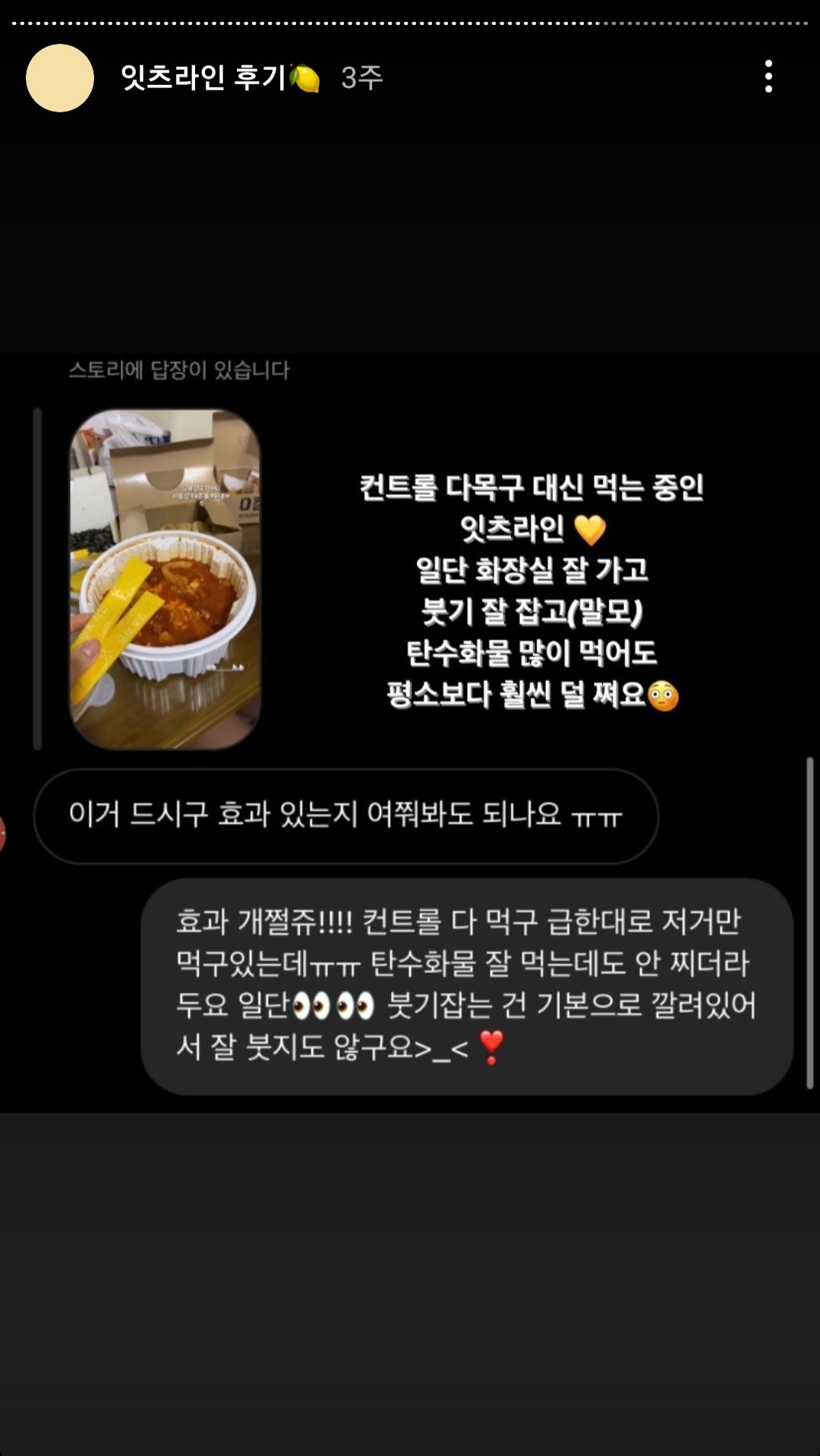Open the story owner's profile picture
Screen dimensions: 820x1456
[60, 78]
